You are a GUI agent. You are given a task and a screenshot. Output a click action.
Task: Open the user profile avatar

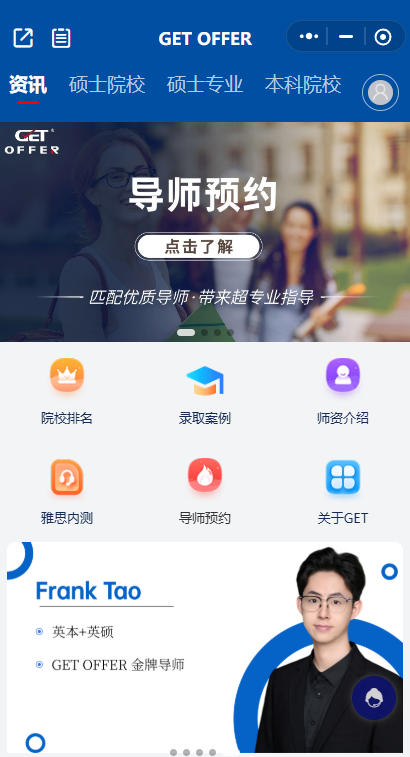click(x=381, y=92)
